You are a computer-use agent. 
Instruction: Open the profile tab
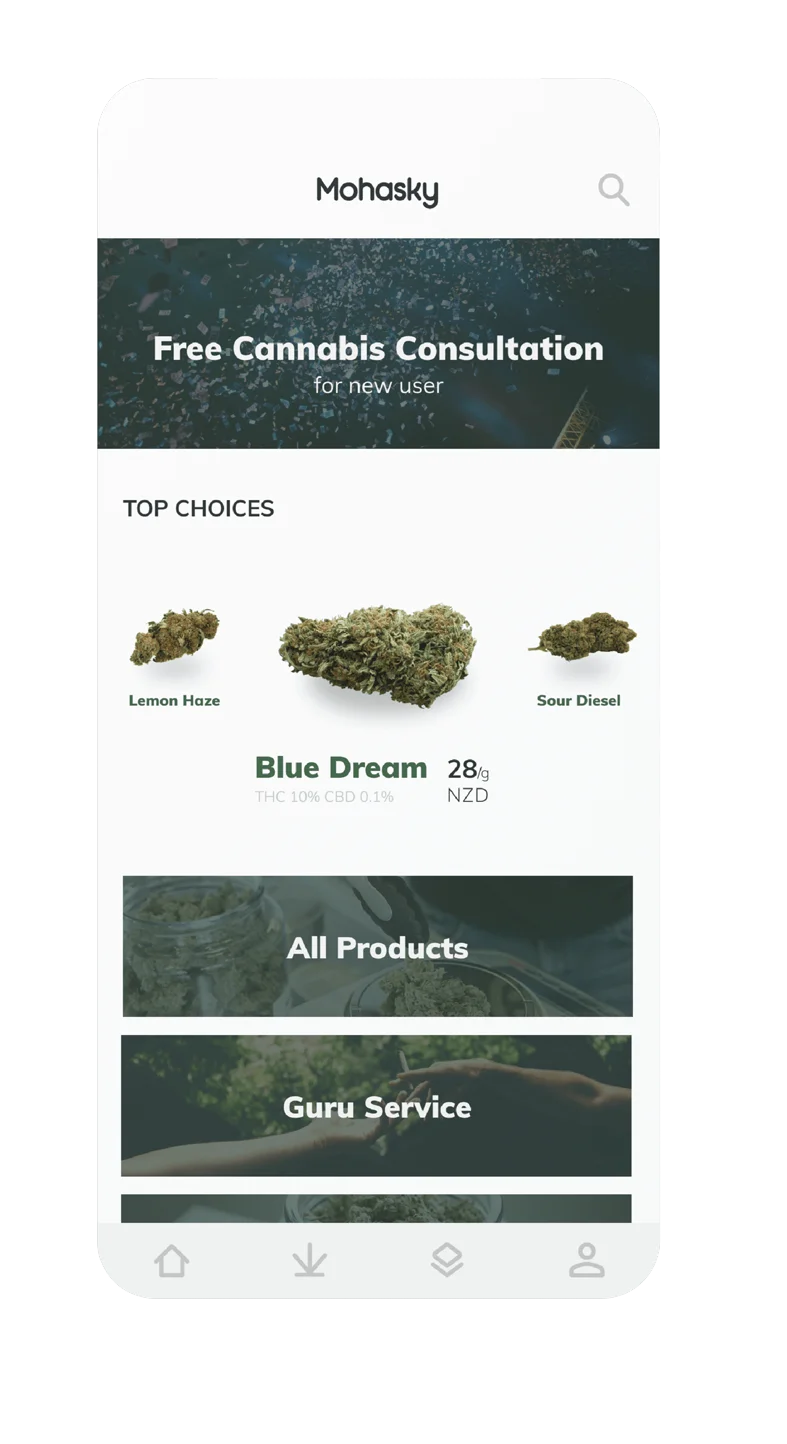(x=586, y=1260)
